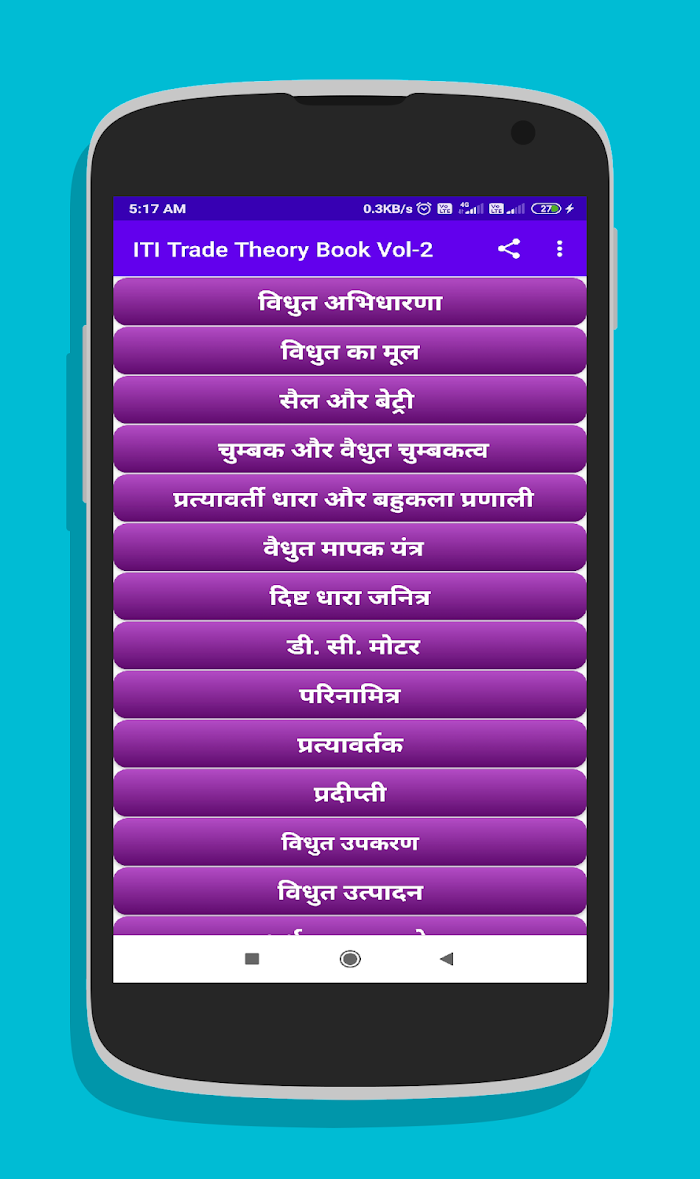The width and height of the screenshot is (700, 1179).
Task: Open प्रदीप्ती chapter
Action: pyautogui.click(x=350, y=793)
